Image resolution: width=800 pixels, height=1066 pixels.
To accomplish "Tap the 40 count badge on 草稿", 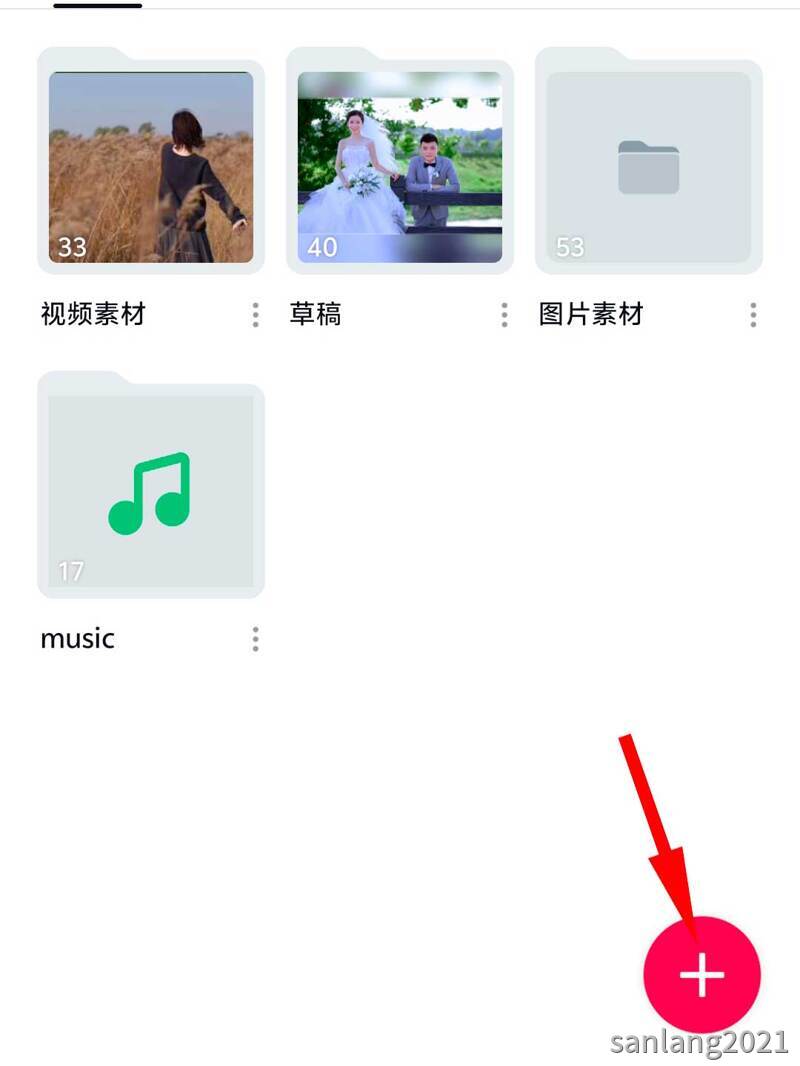I will 323,249.
